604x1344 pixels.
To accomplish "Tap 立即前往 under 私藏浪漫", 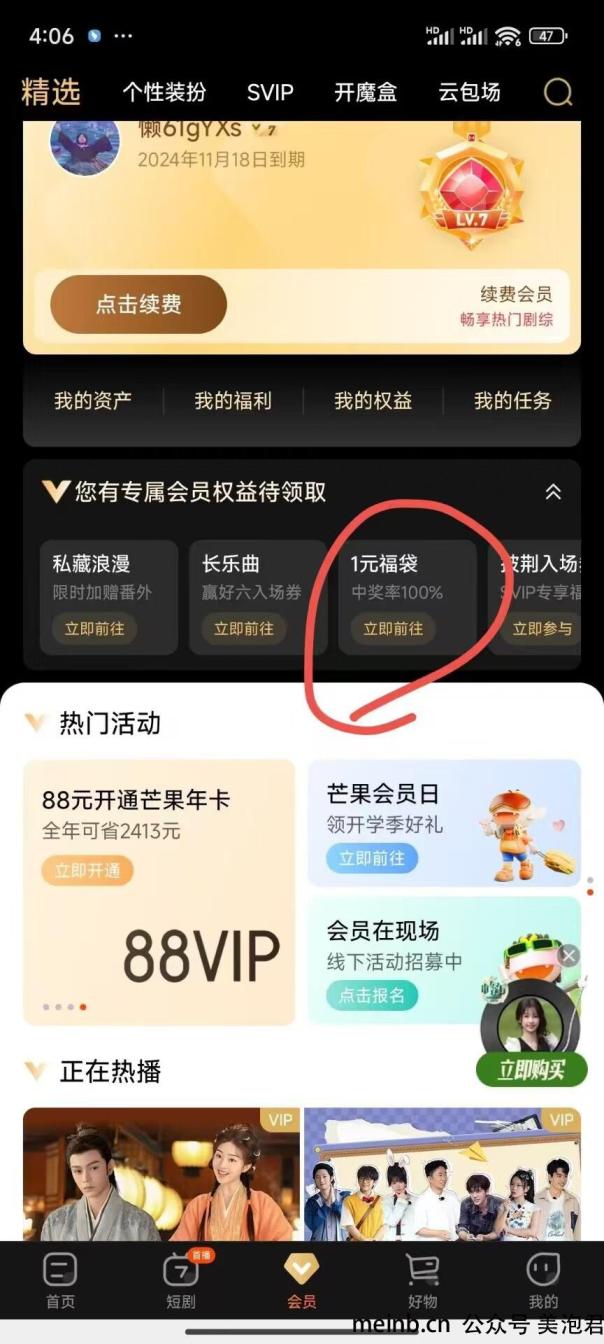I will click(x=95, y=629).
